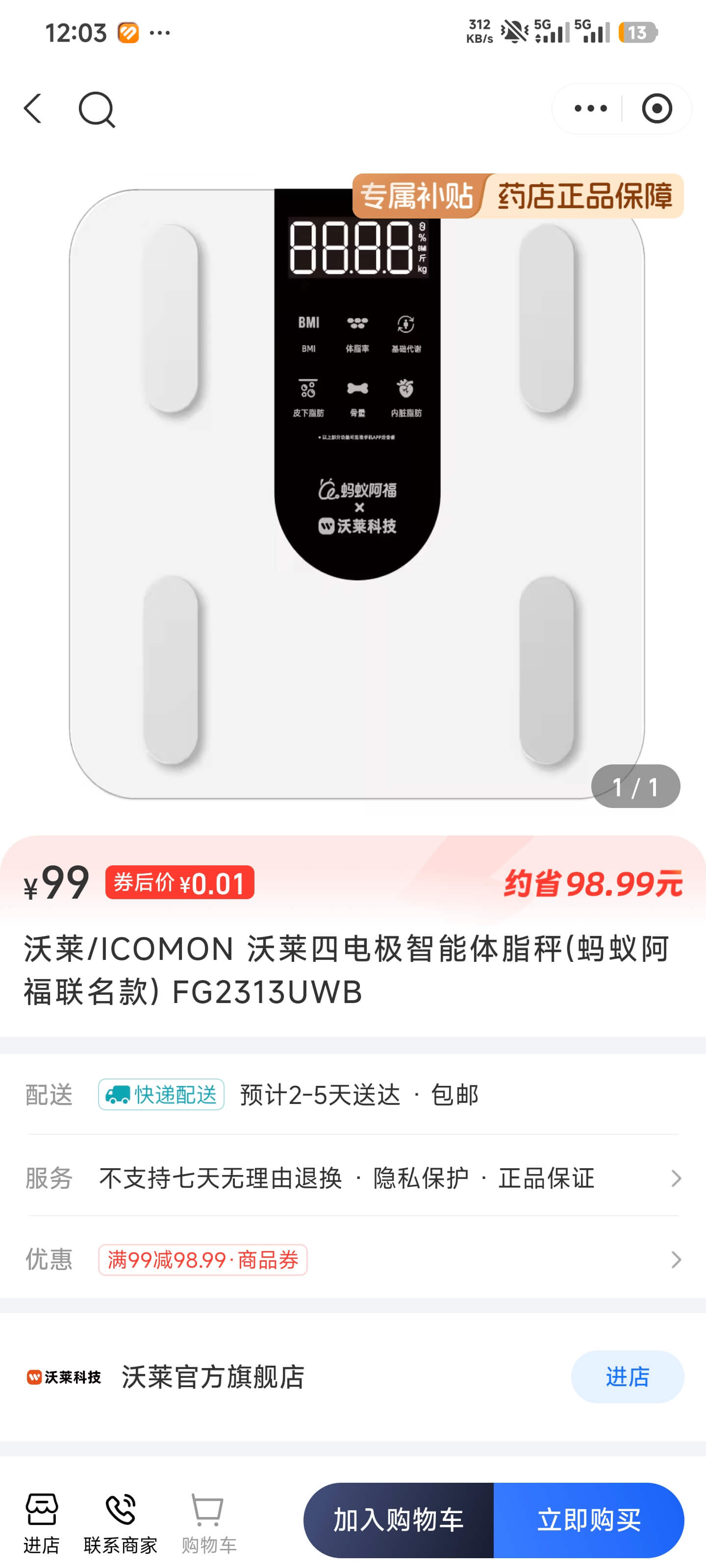Add the scale with 加入购物车
This screenshot has height=1568, width=706.
(399, 1520)
